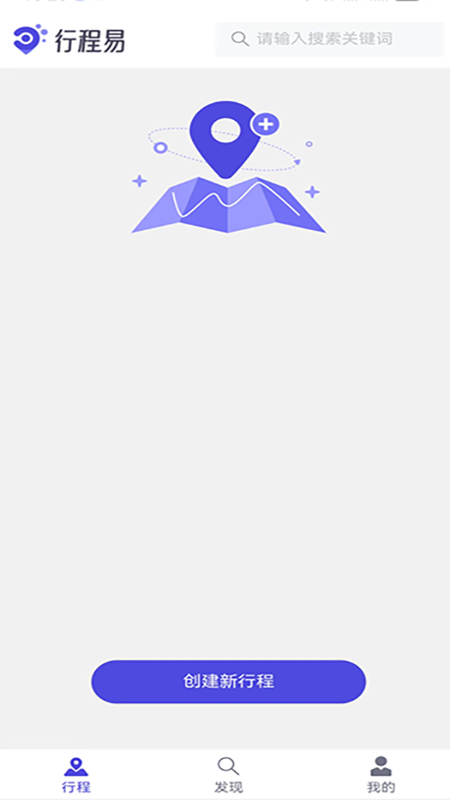Screen dimensions: 450x800
Task: Open the 我的 tab
Action: point(381,775)
